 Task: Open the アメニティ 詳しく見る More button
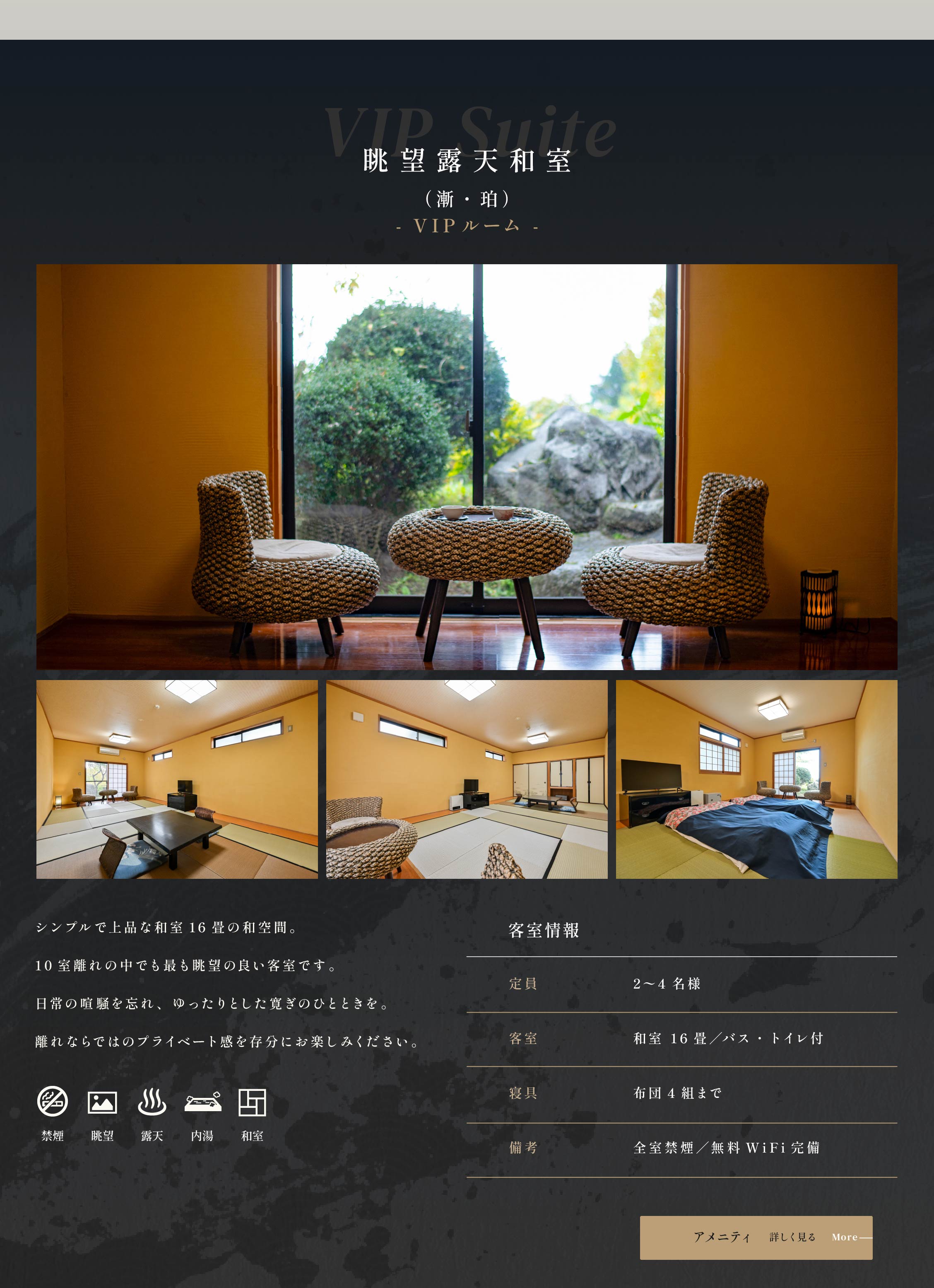point(756,1237)
